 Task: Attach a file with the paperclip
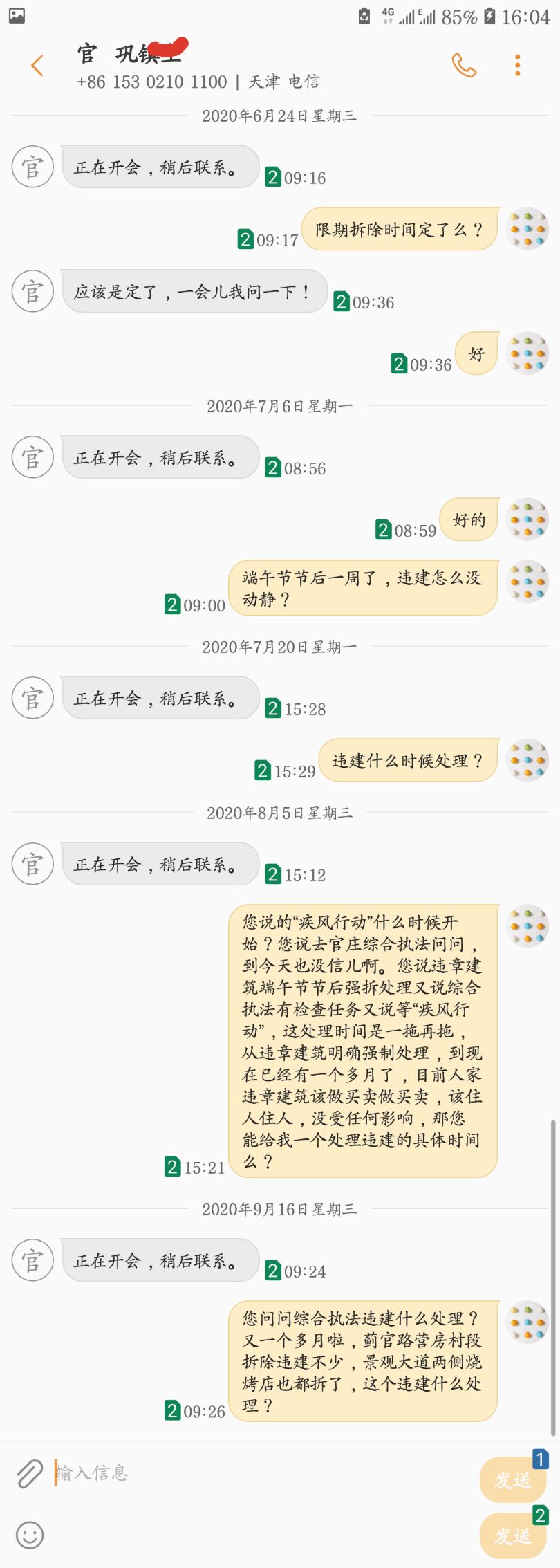(x=29, y=1473)
